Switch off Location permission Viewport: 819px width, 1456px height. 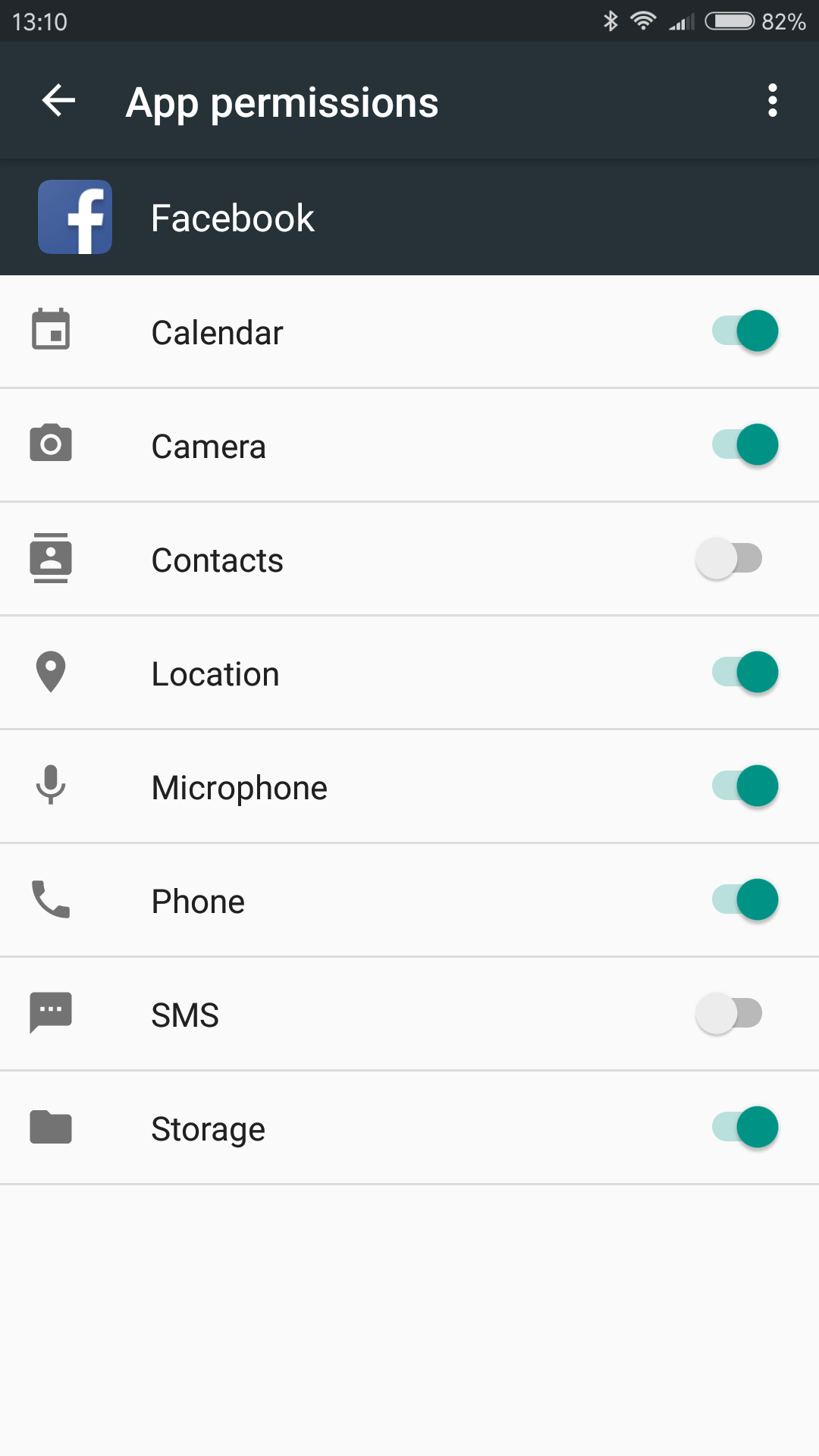tap(745, 673)
